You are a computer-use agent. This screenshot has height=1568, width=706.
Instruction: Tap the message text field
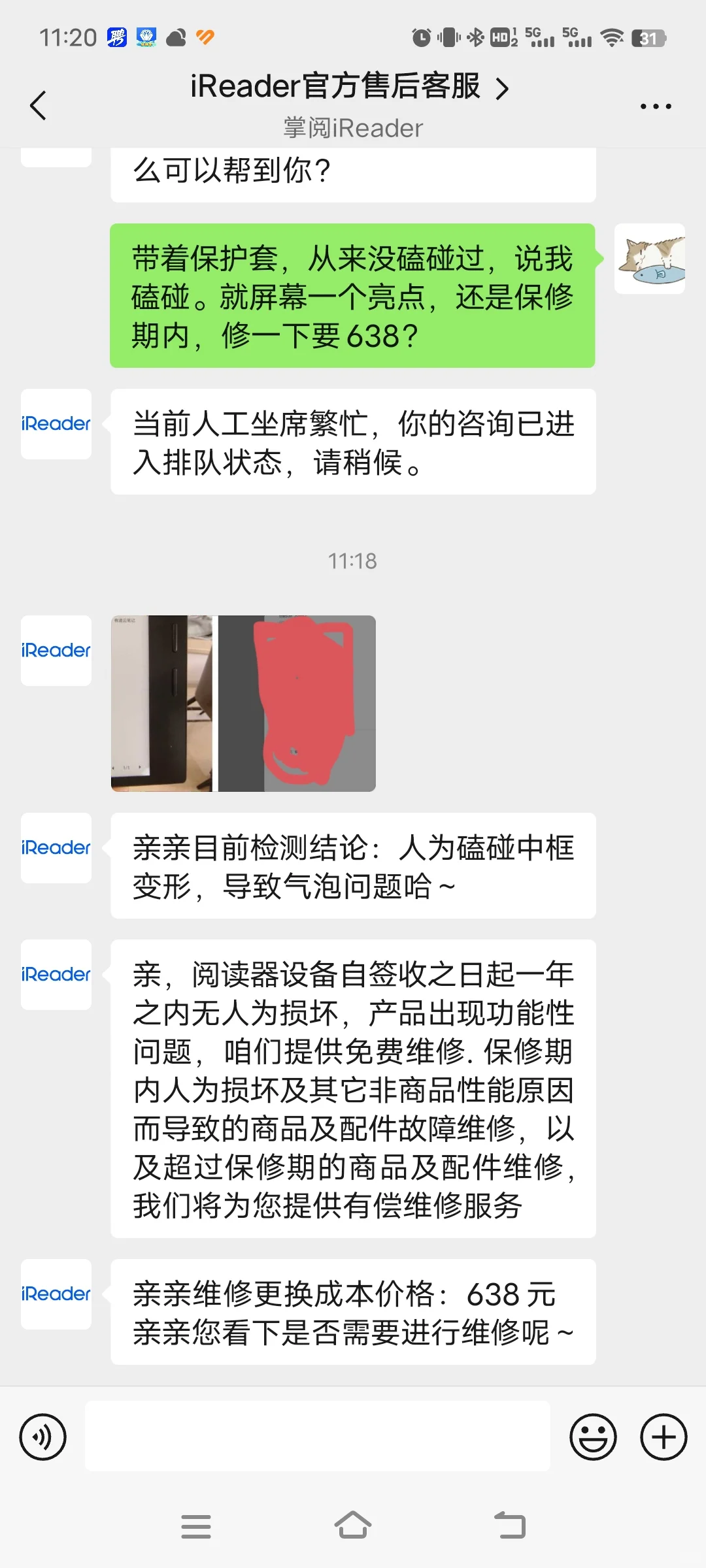[318, 1436]
